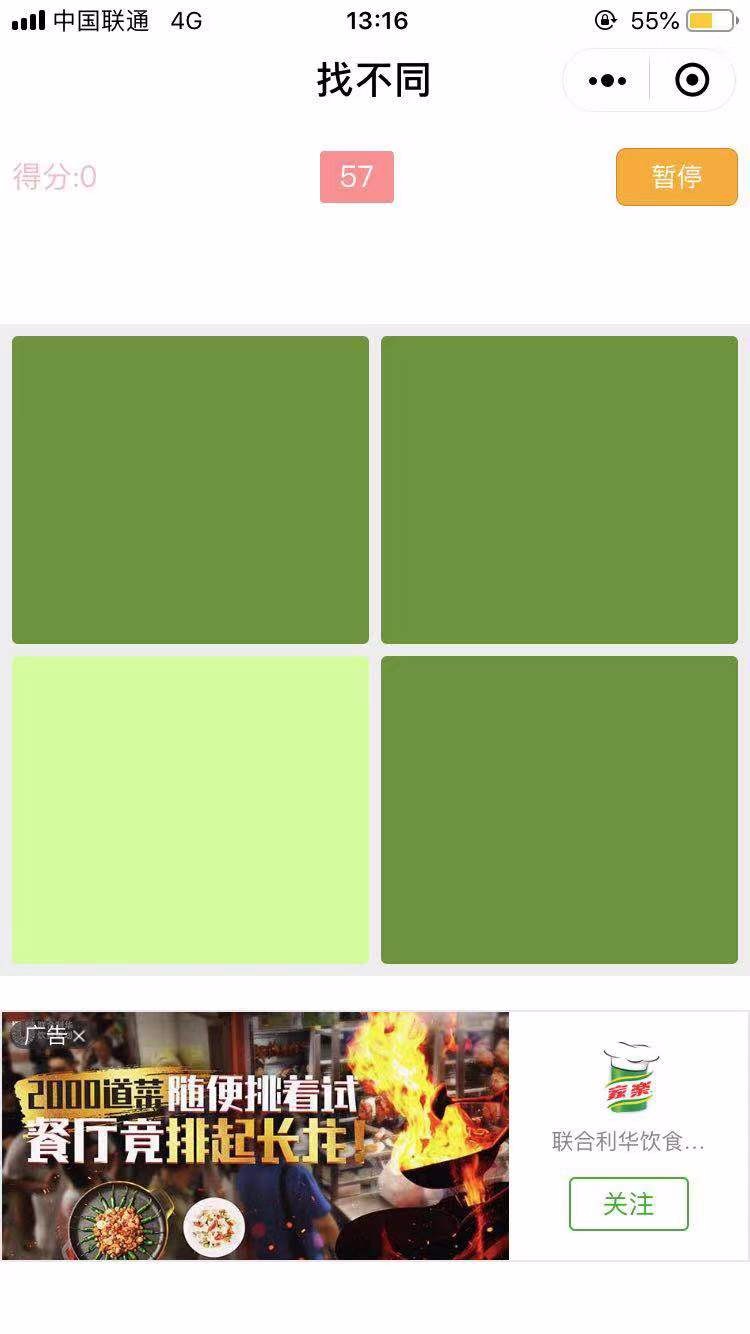Pause the game with 暂停 button
750x1334 pixels.
tap(676, 177)
